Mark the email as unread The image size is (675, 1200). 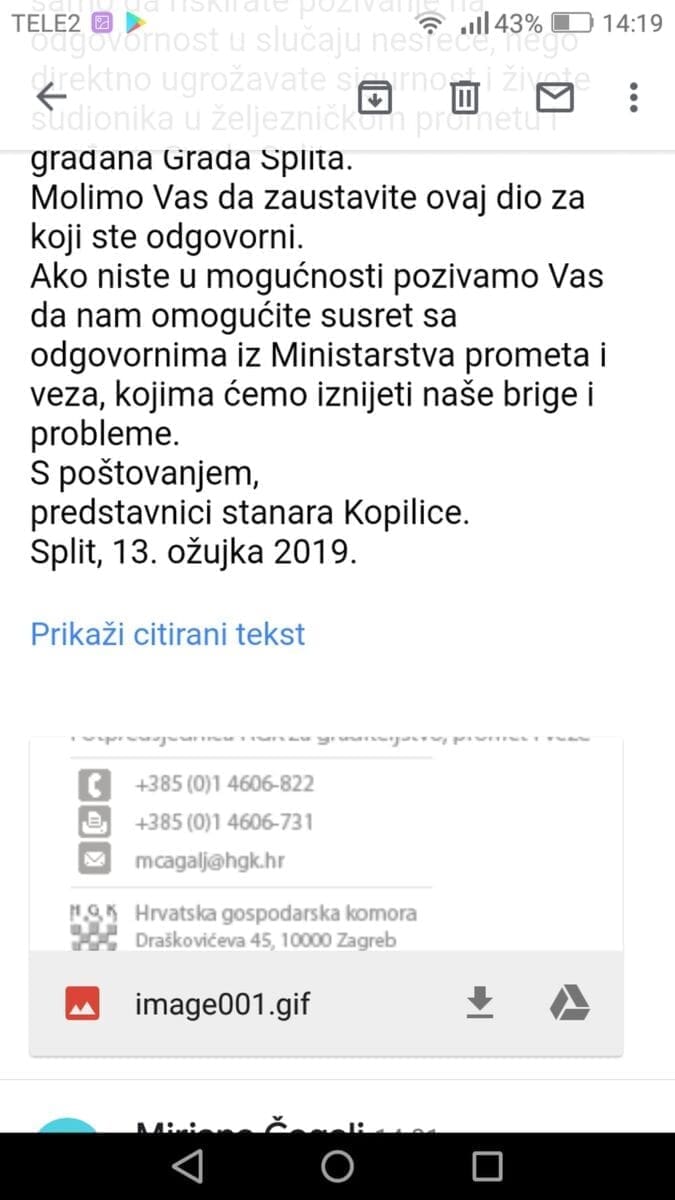click(554, 97)
